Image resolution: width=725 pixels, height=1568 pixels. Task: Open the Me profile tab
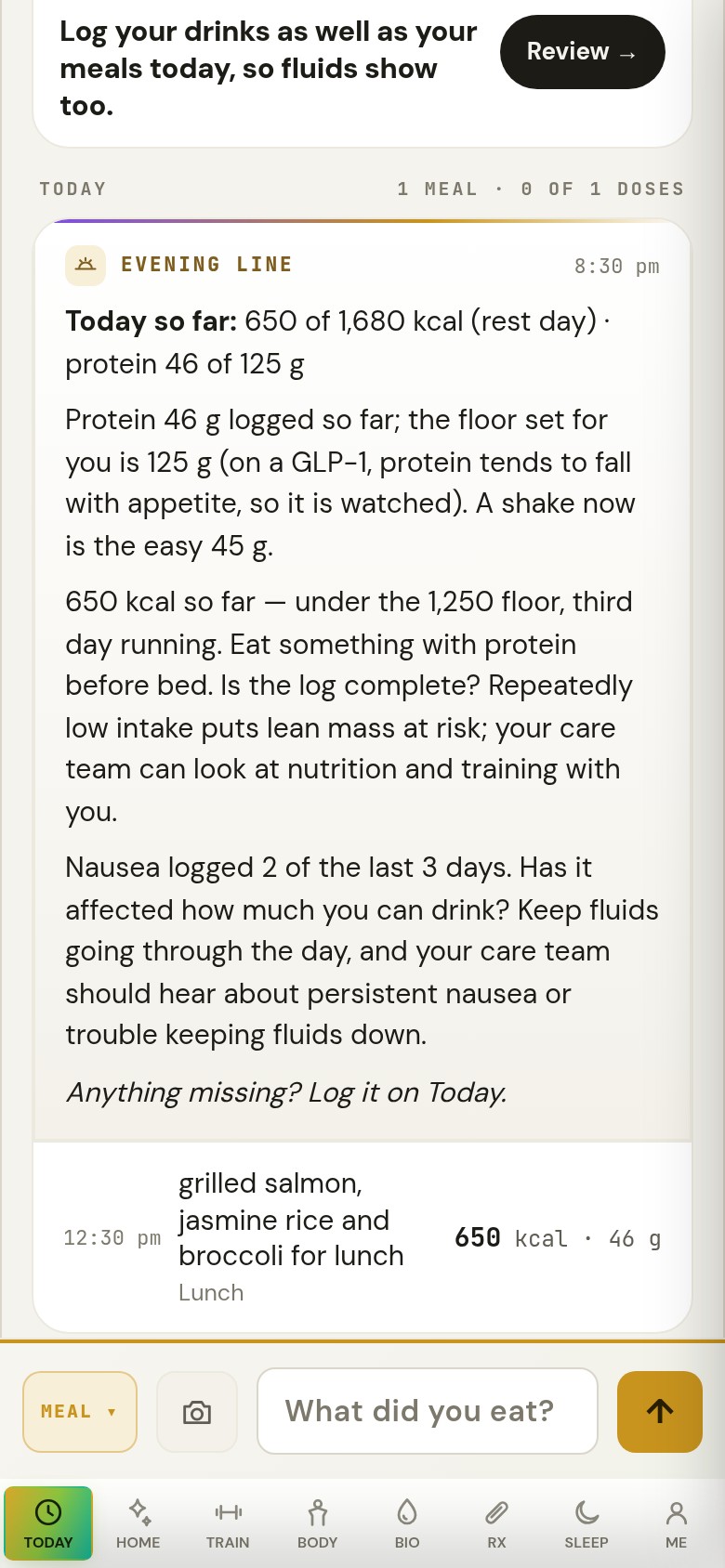click(x=677, y=1523)
